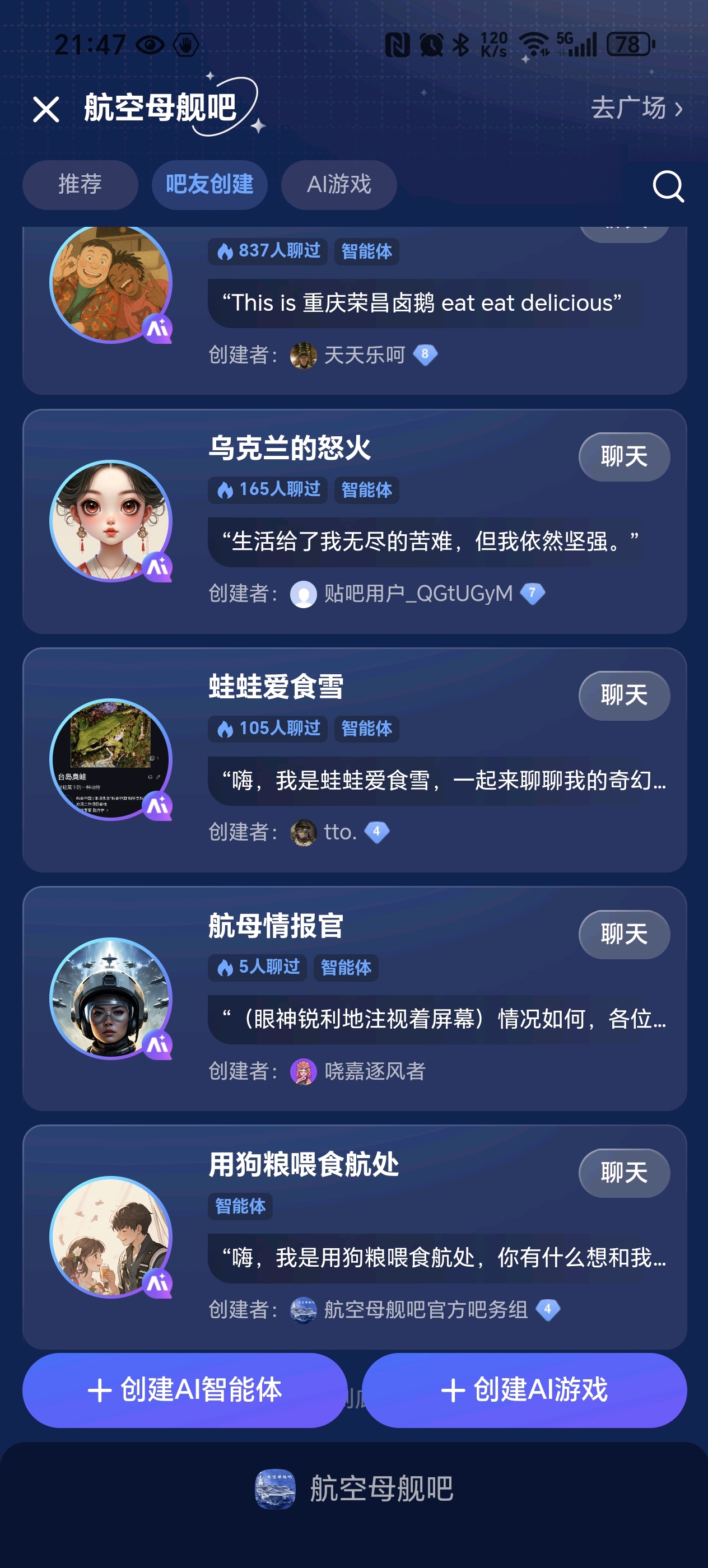The width and height of the screenshot is (708, 1568).
Task: View creator 贴吧用户_QGtUGyM profile
Action: 418,594
